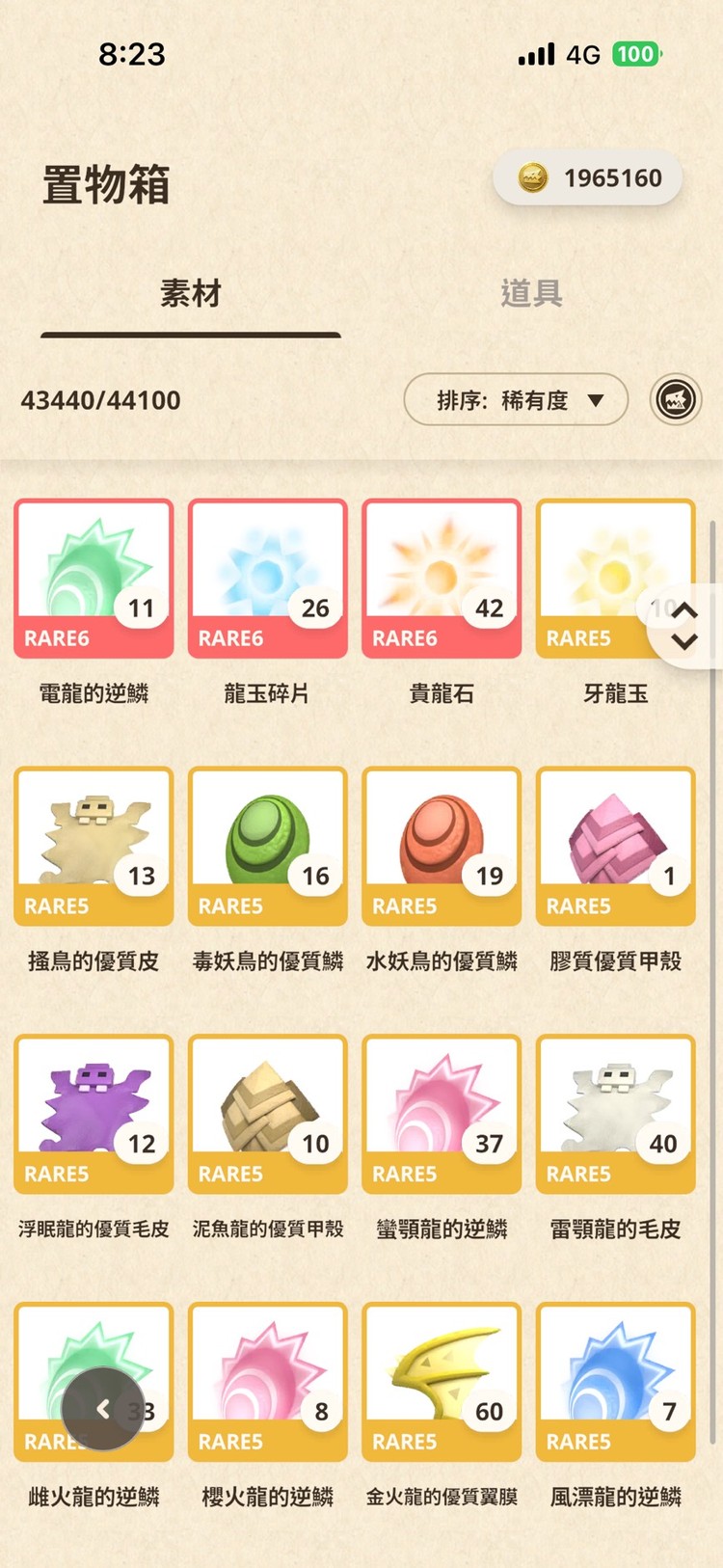
Task: Select the 風漂龍的逆鱗 blue scale item
Action: (x=615, y=1379)
